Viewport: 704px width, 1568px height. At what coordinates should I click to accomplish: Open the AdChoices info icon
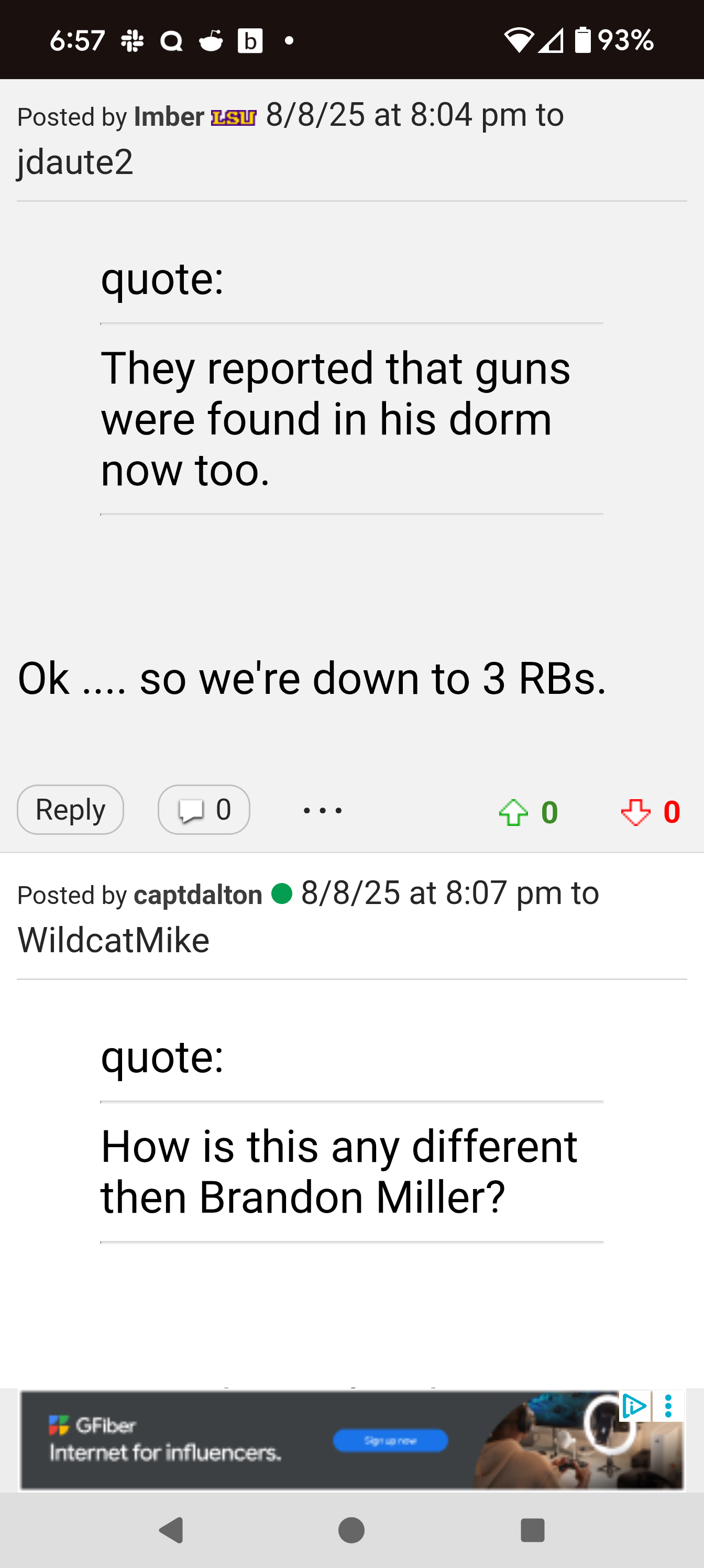(634, 1406)
